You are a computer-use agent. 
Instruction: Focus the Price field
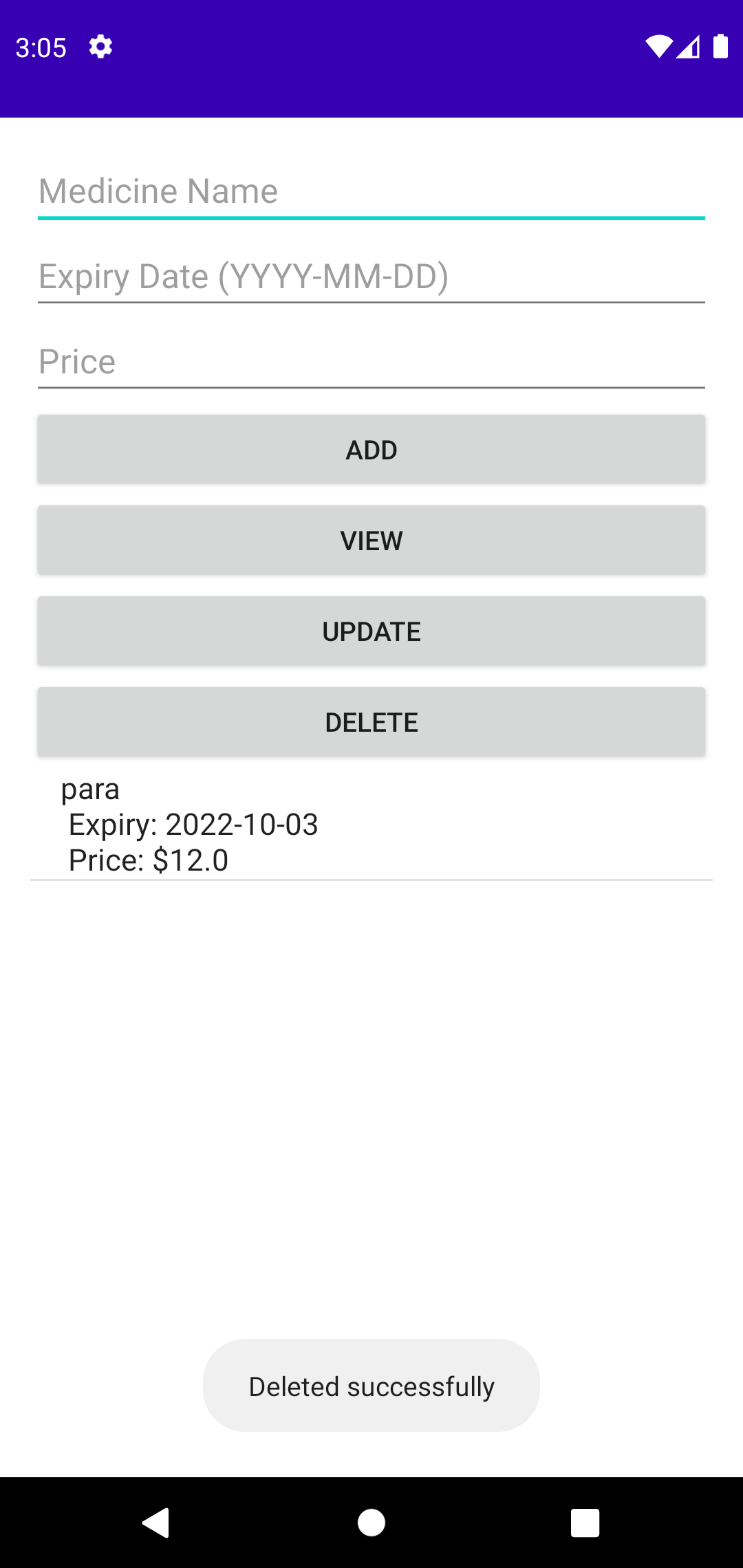pyautogui.click(x=371, y=361)
